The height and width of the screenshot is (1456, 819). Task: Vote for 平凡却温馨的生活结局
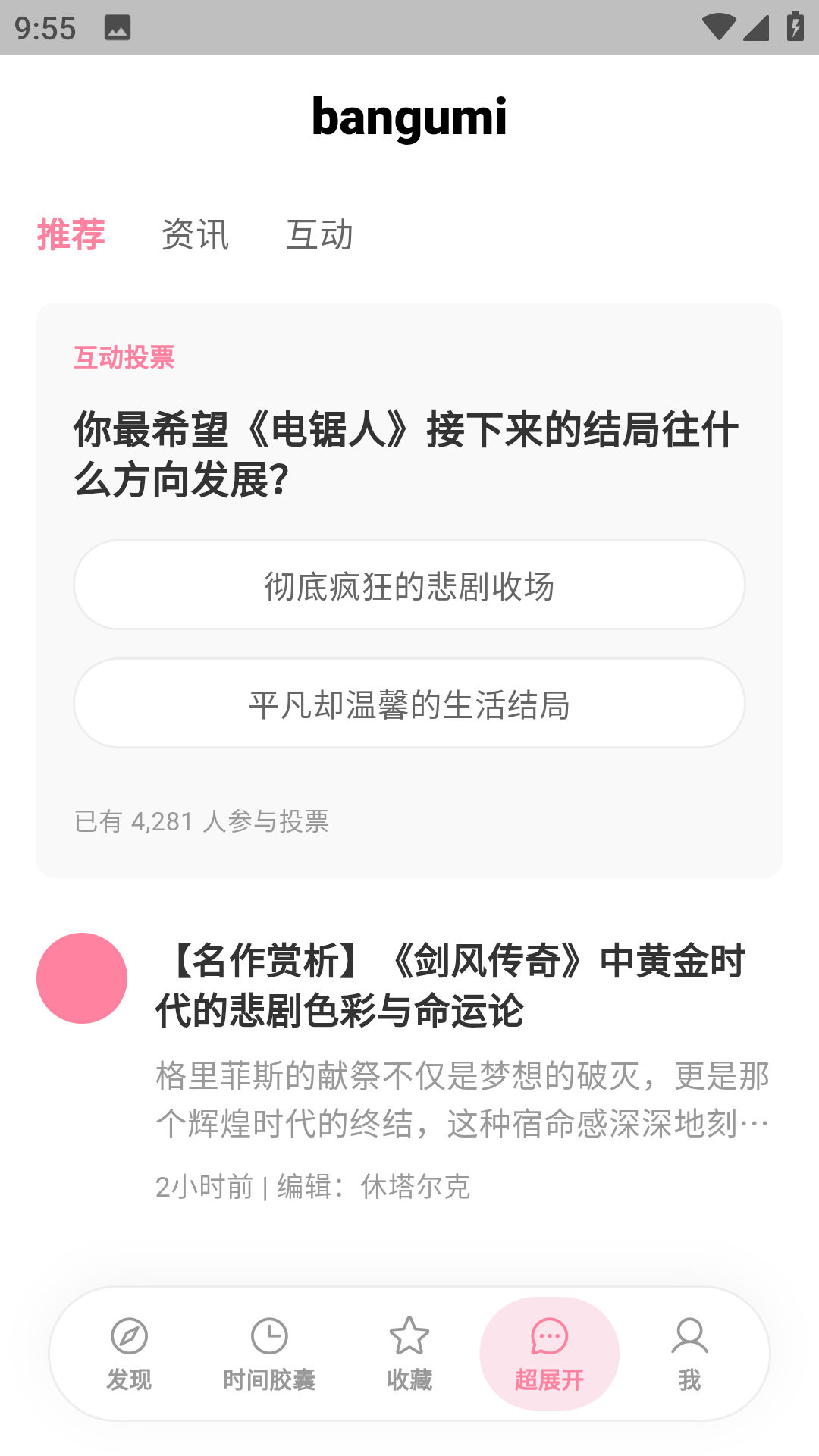[409, 704]
